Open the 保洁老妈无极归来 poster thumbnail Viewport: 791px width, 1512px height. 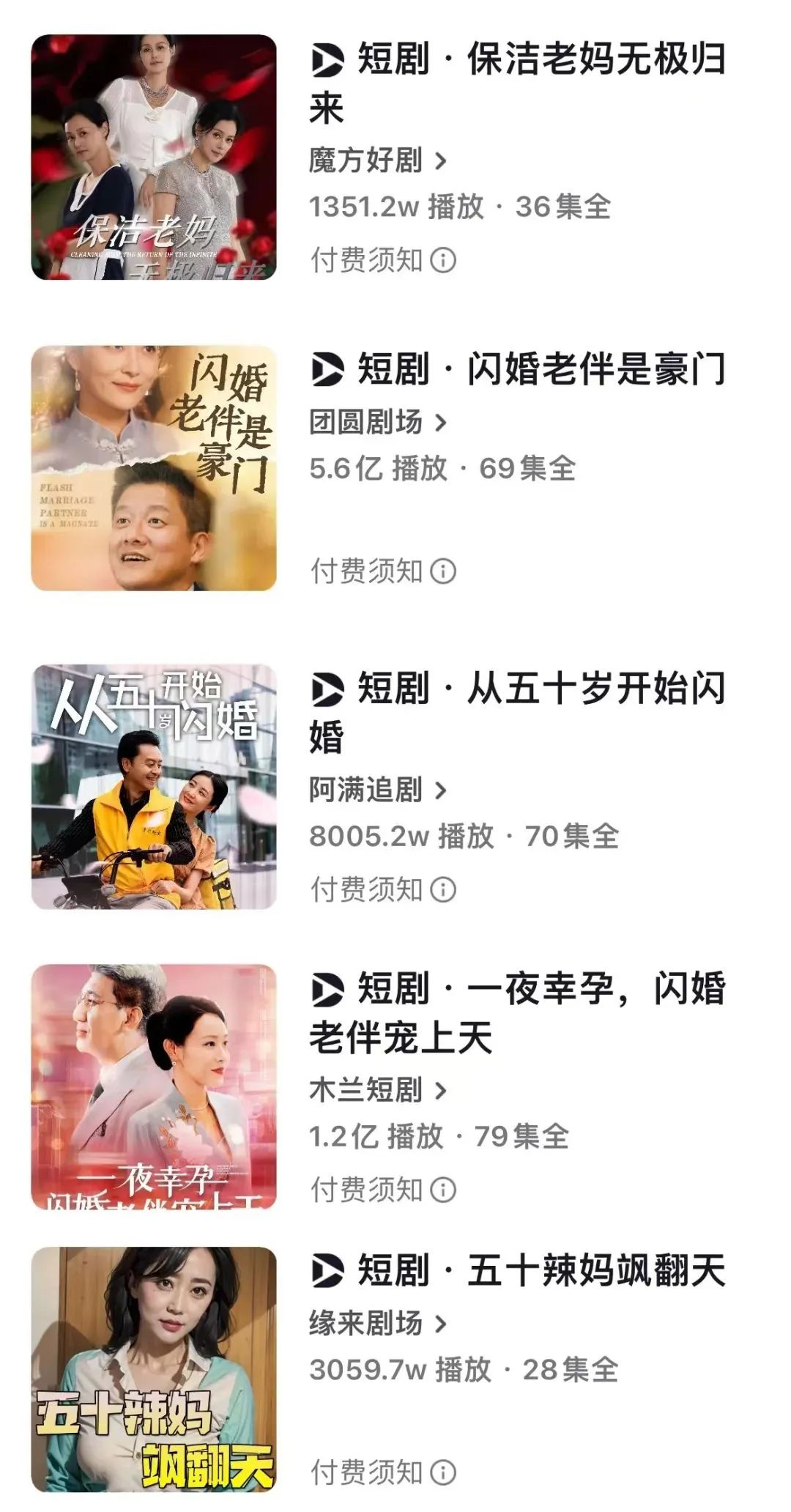[x=154, y=157]
